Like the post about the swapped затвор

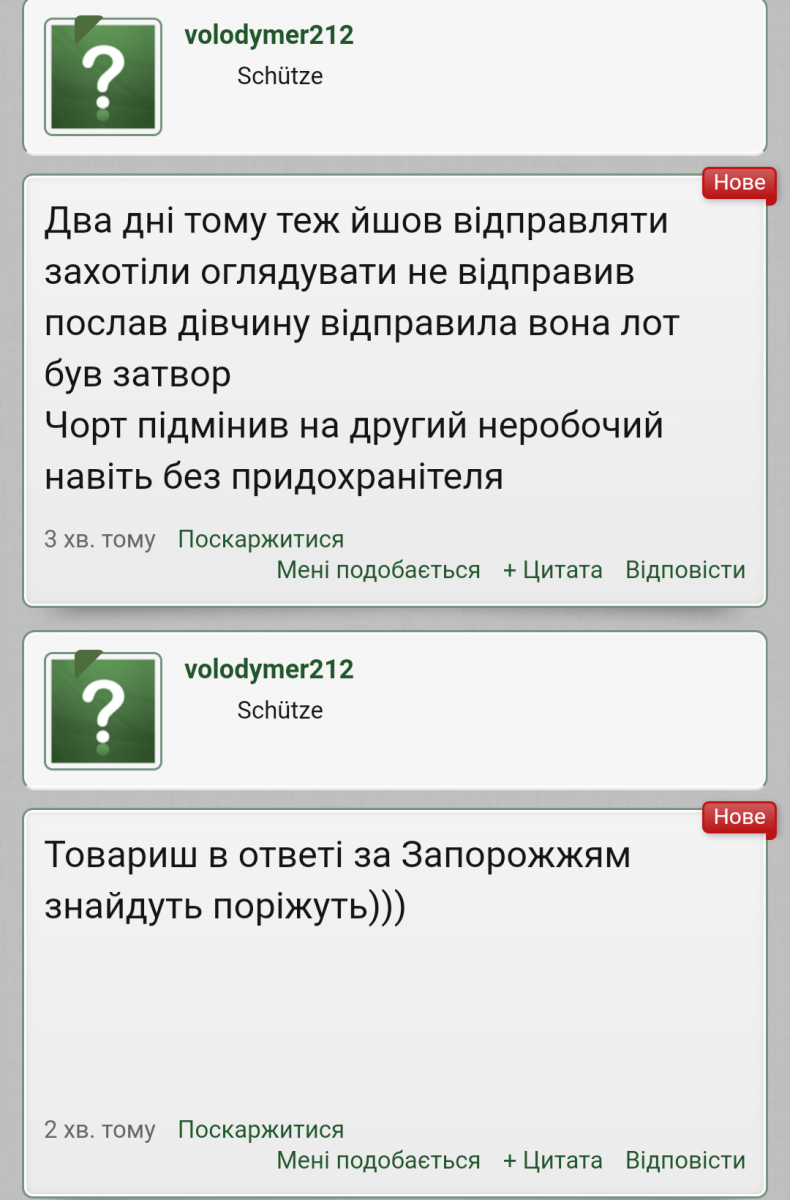[x=378, y=570]
